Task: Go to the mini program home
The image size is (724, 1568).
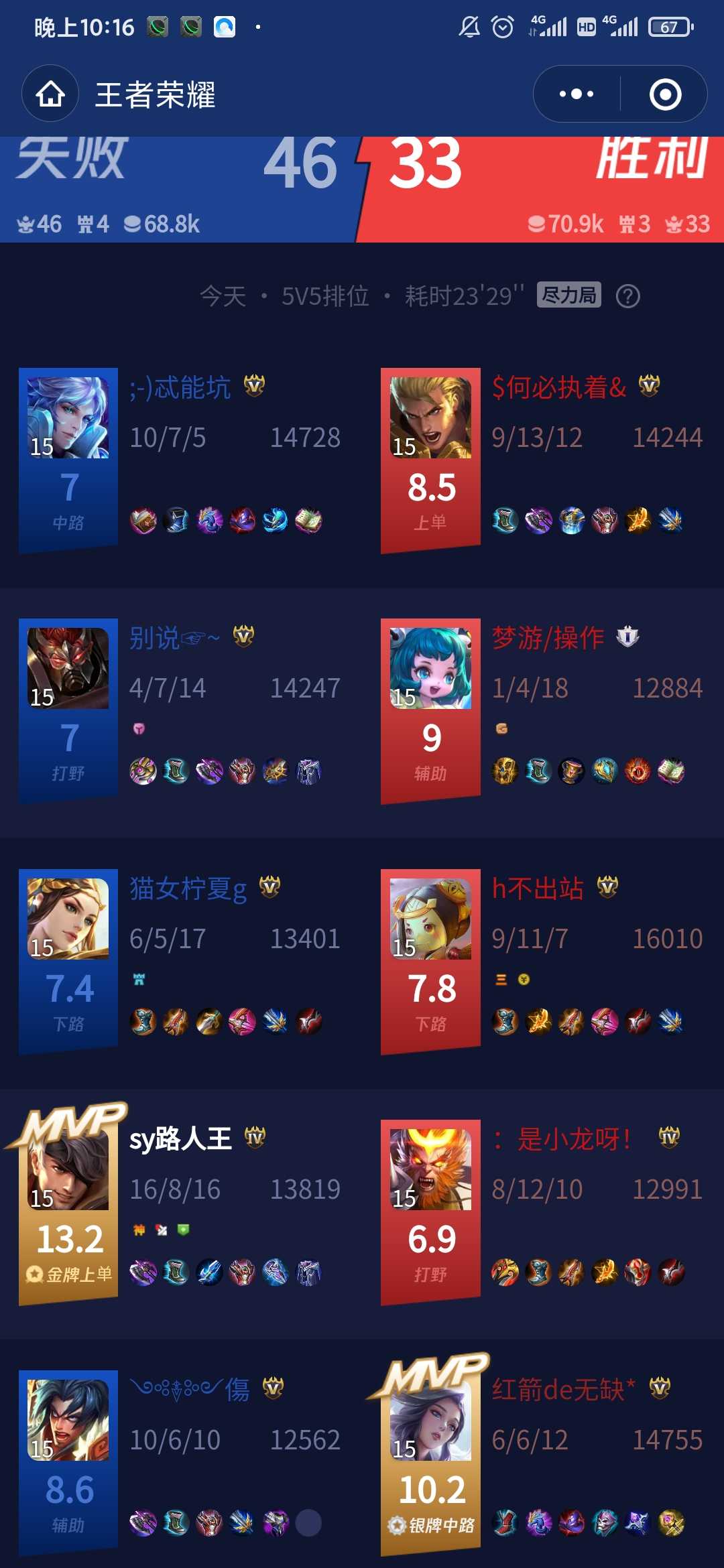Action: pos(50,94)
